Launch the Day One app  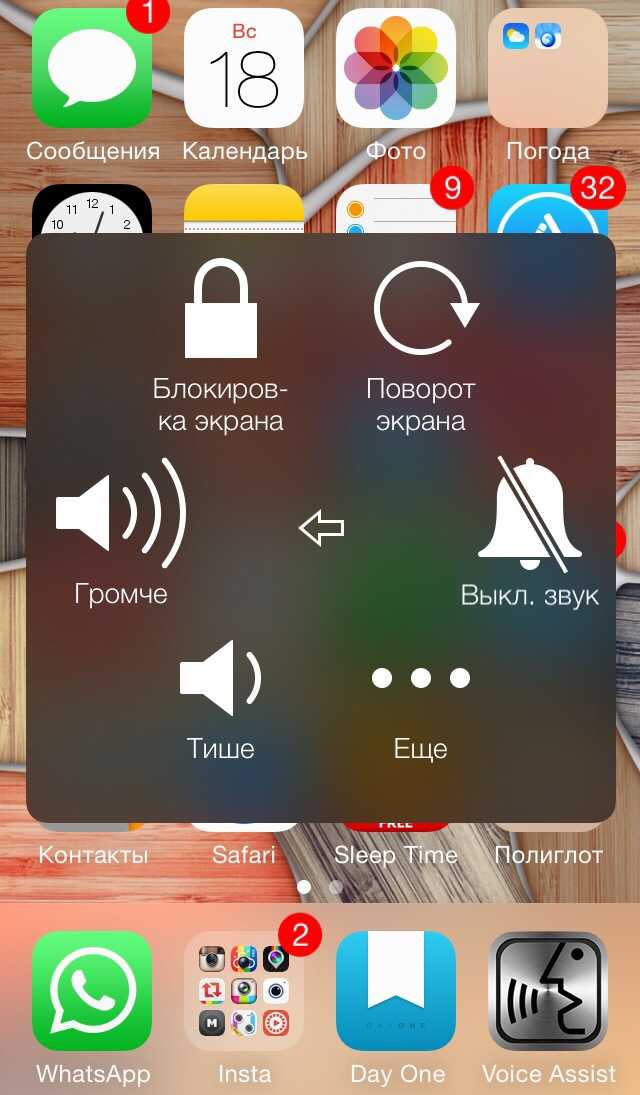coord(396,991)
